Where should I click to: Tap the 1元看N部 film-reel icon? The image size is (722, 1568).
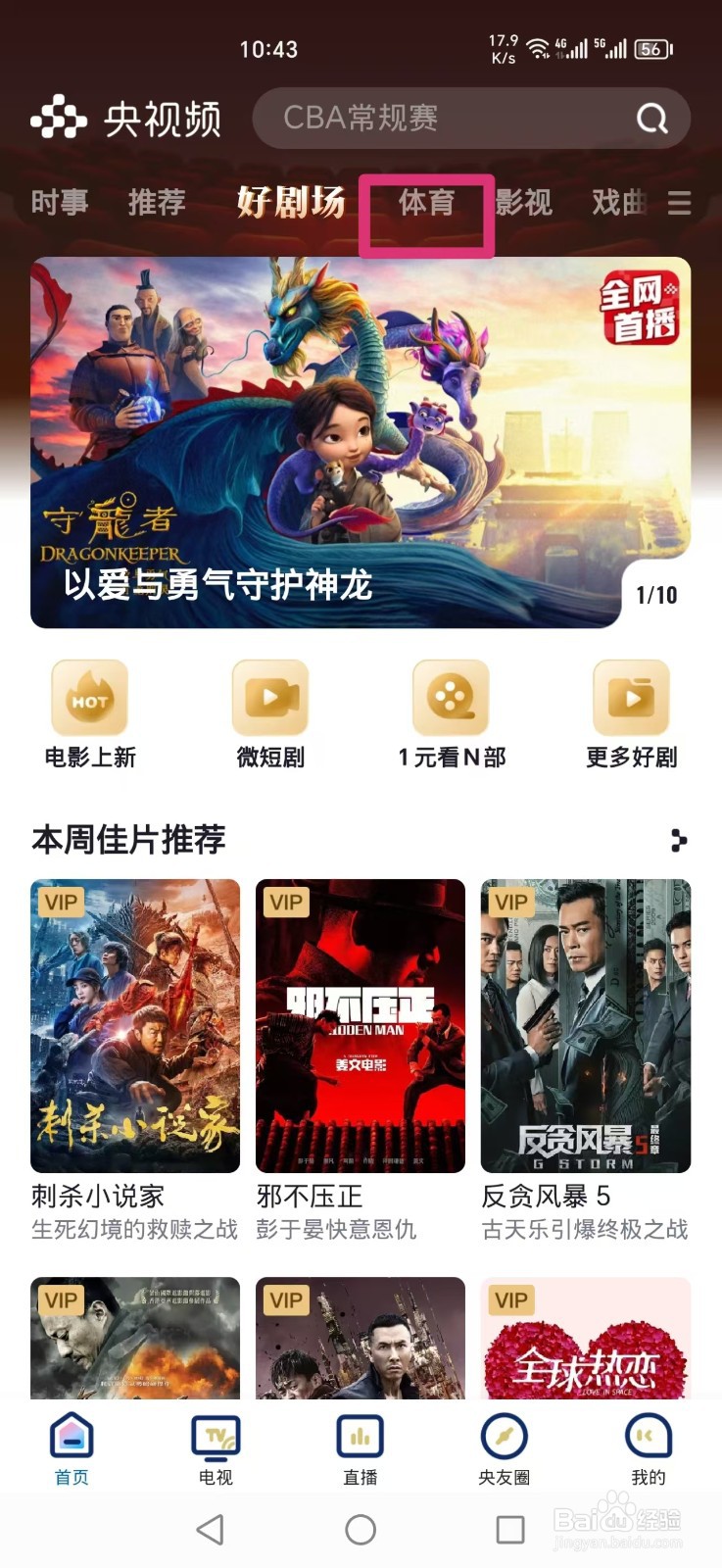pos(451,698)
